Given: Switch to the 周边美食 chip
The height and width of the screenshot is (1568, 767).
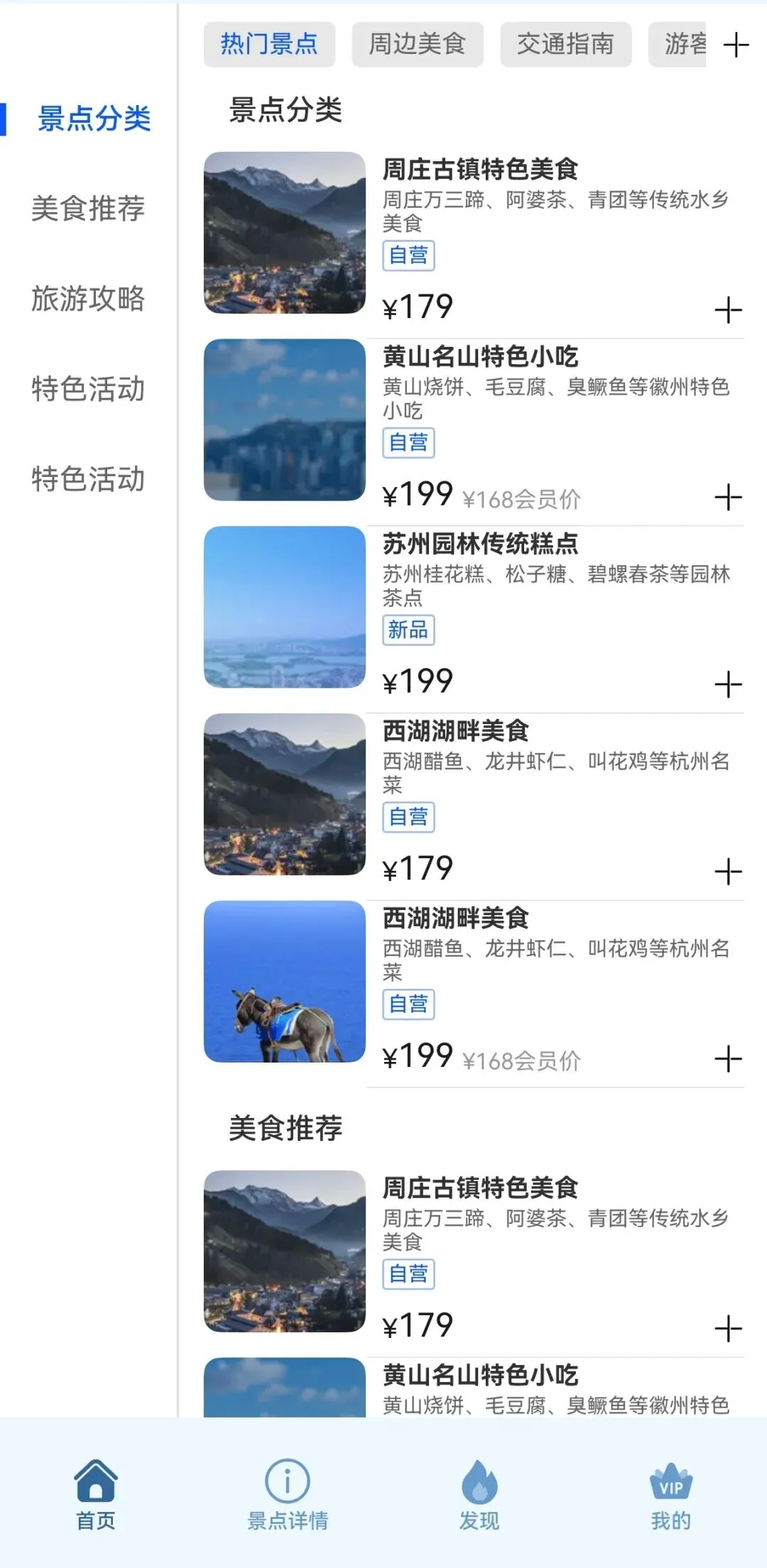Looking at the screenshot, I should coord(418,44).
